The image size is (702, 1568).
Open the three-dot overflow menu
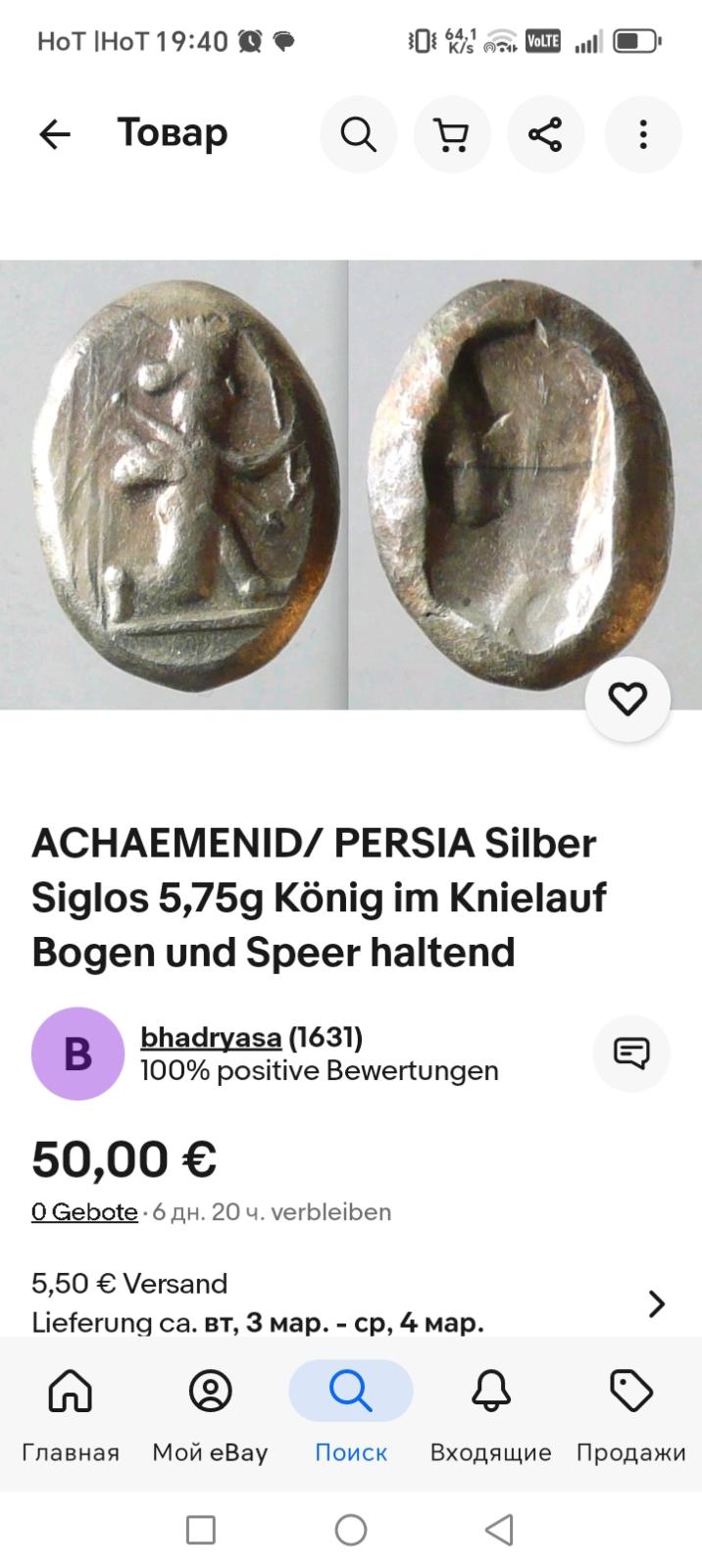(x=642, y=134)
